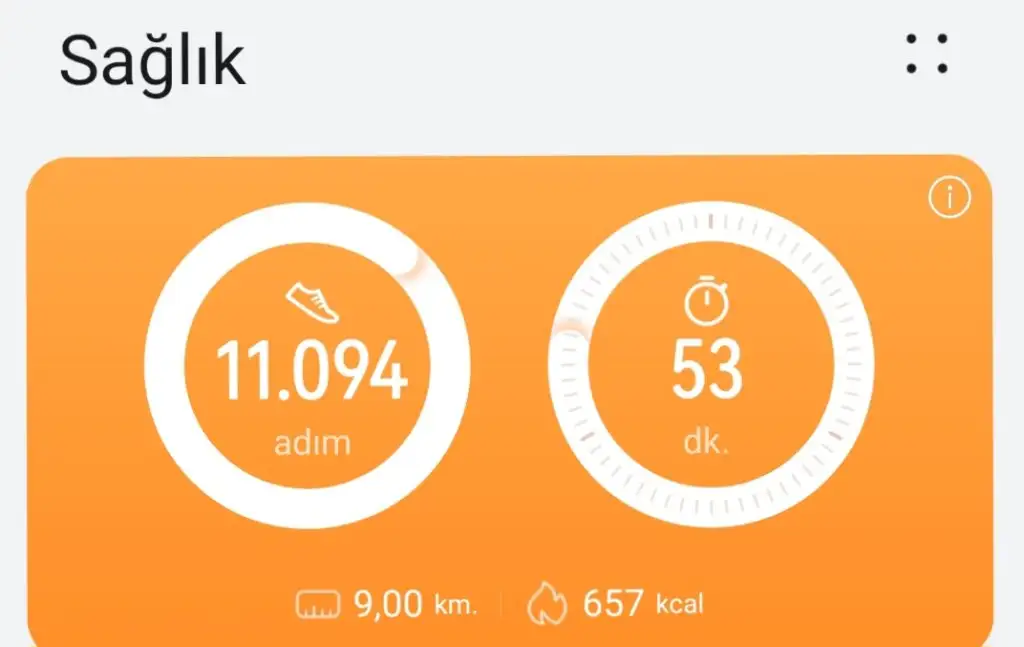Tap the info icon on the activity card
Screen dimensions: 1024x647
pos(949,199)
